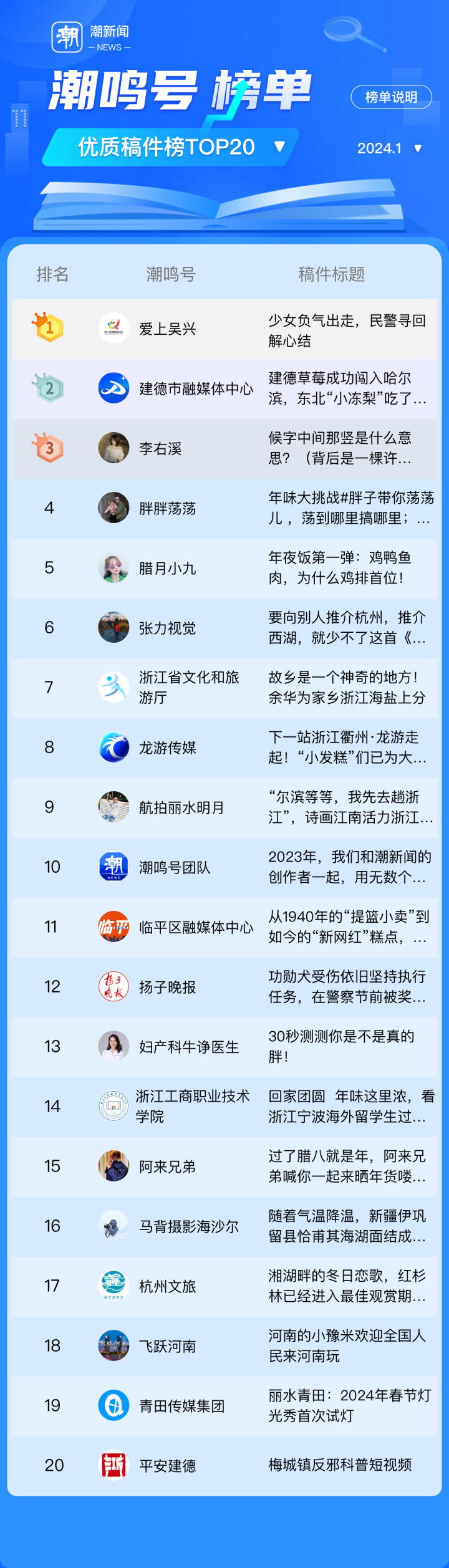Screen dimensions: 449x1568
Task: Open 飞跃河南's 小豫米 article
Action: tap(347, 1345)
